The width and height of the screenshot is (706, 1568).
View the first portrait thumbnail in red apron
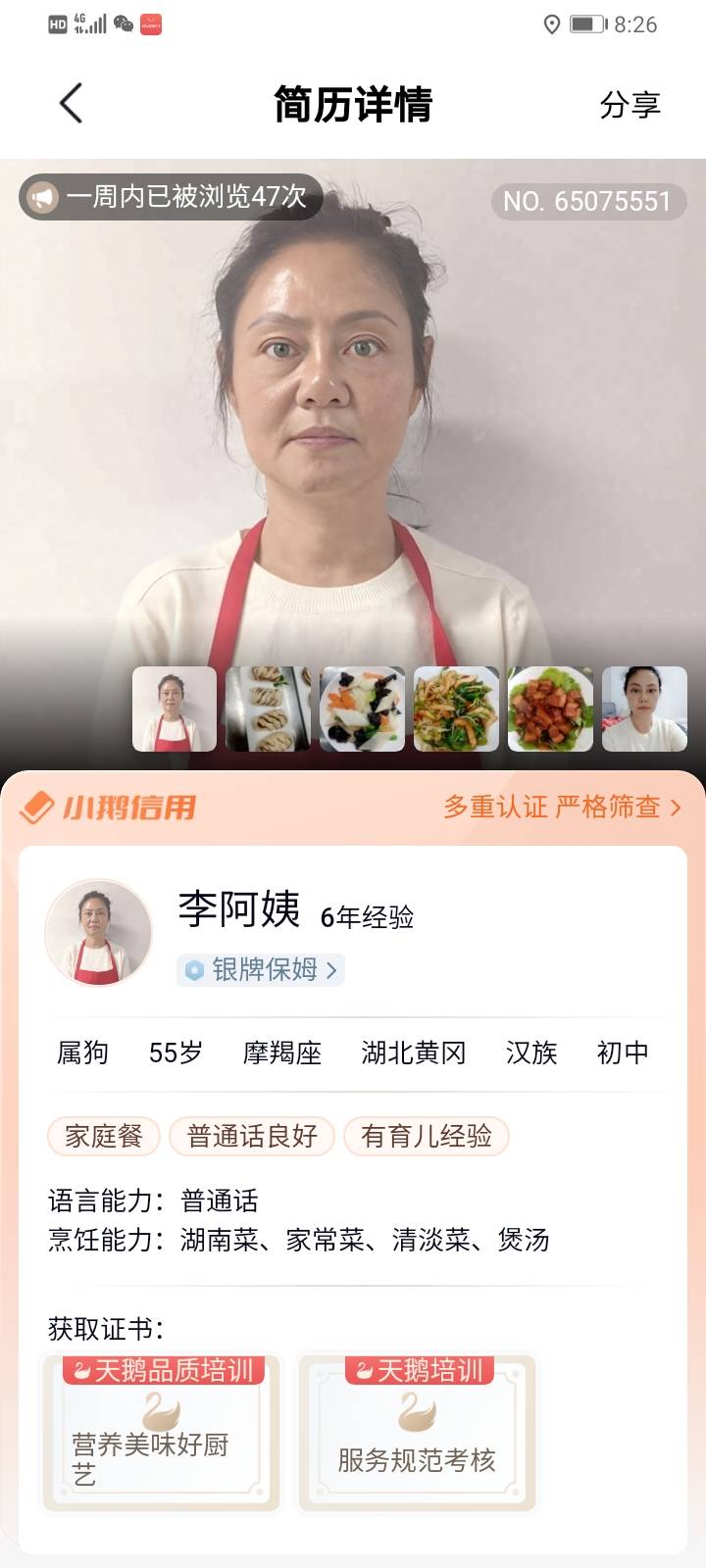point(175,709)
